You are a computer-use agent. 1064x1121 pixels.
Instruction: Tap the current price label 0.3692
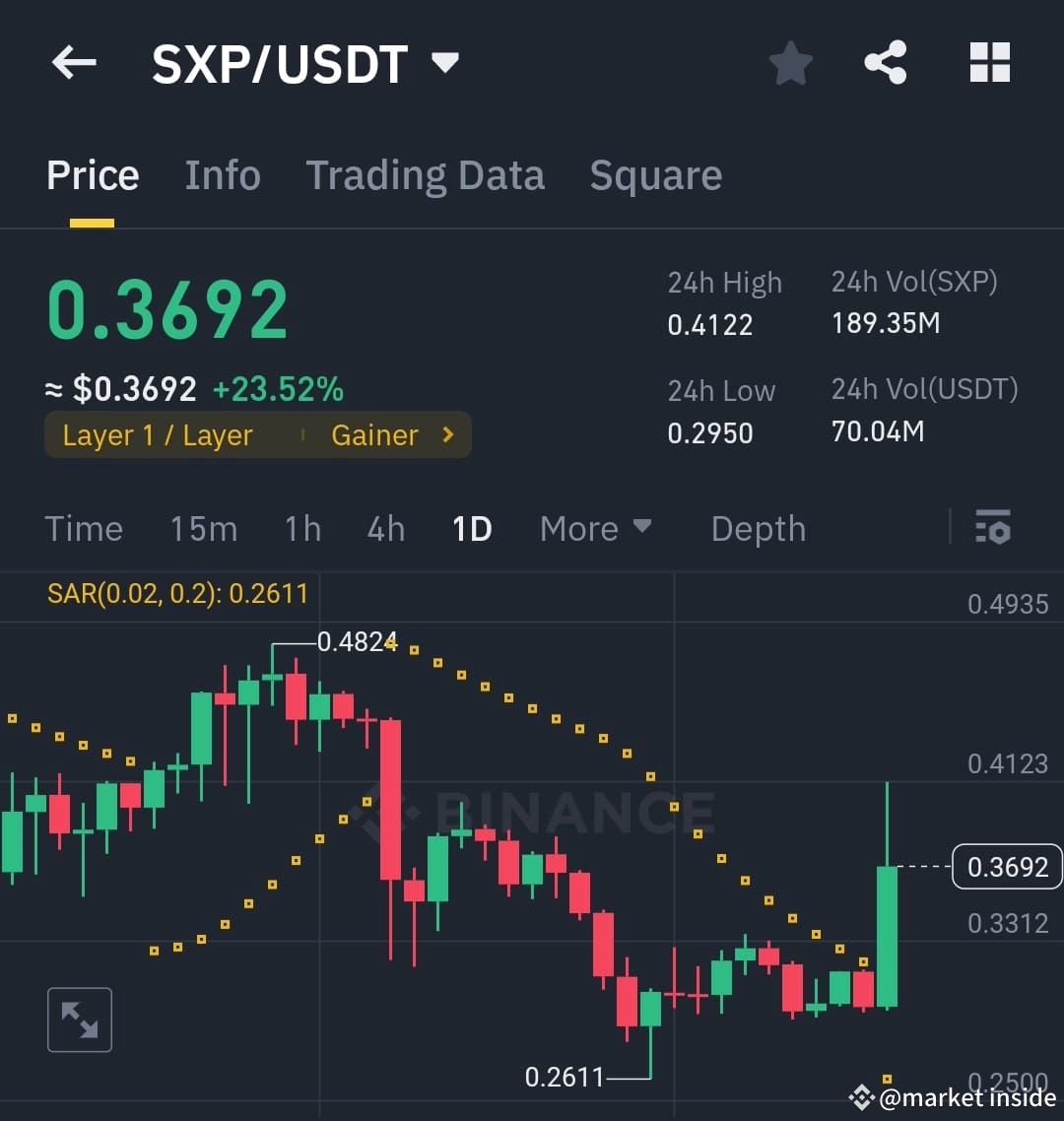1005,867
